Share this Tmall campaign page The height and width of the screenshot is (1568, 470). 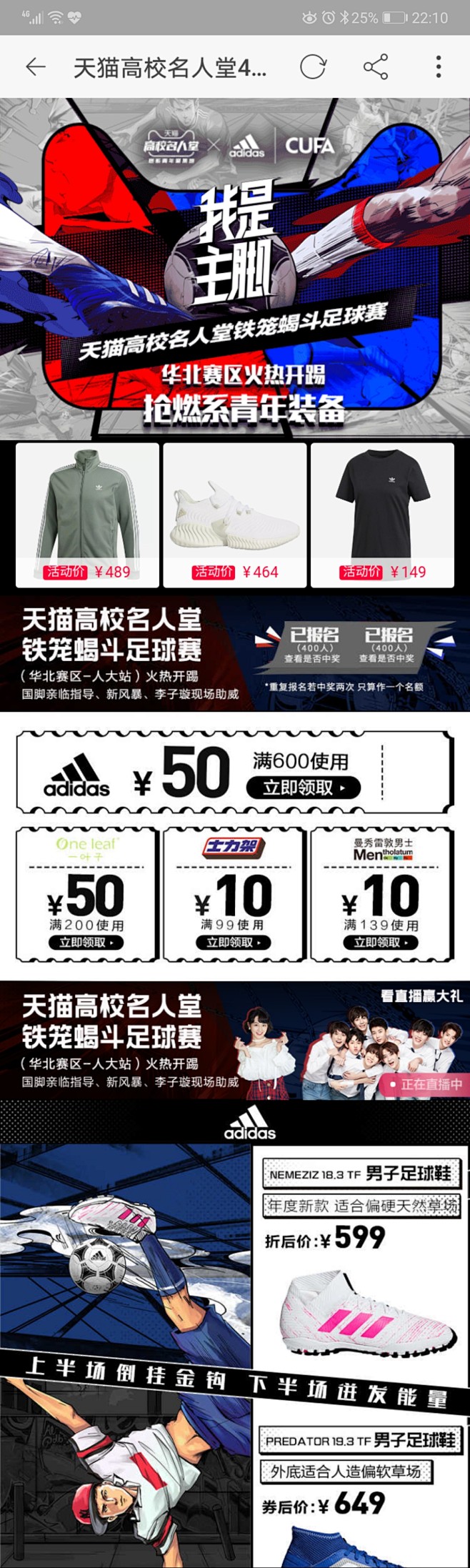(376, 67)
